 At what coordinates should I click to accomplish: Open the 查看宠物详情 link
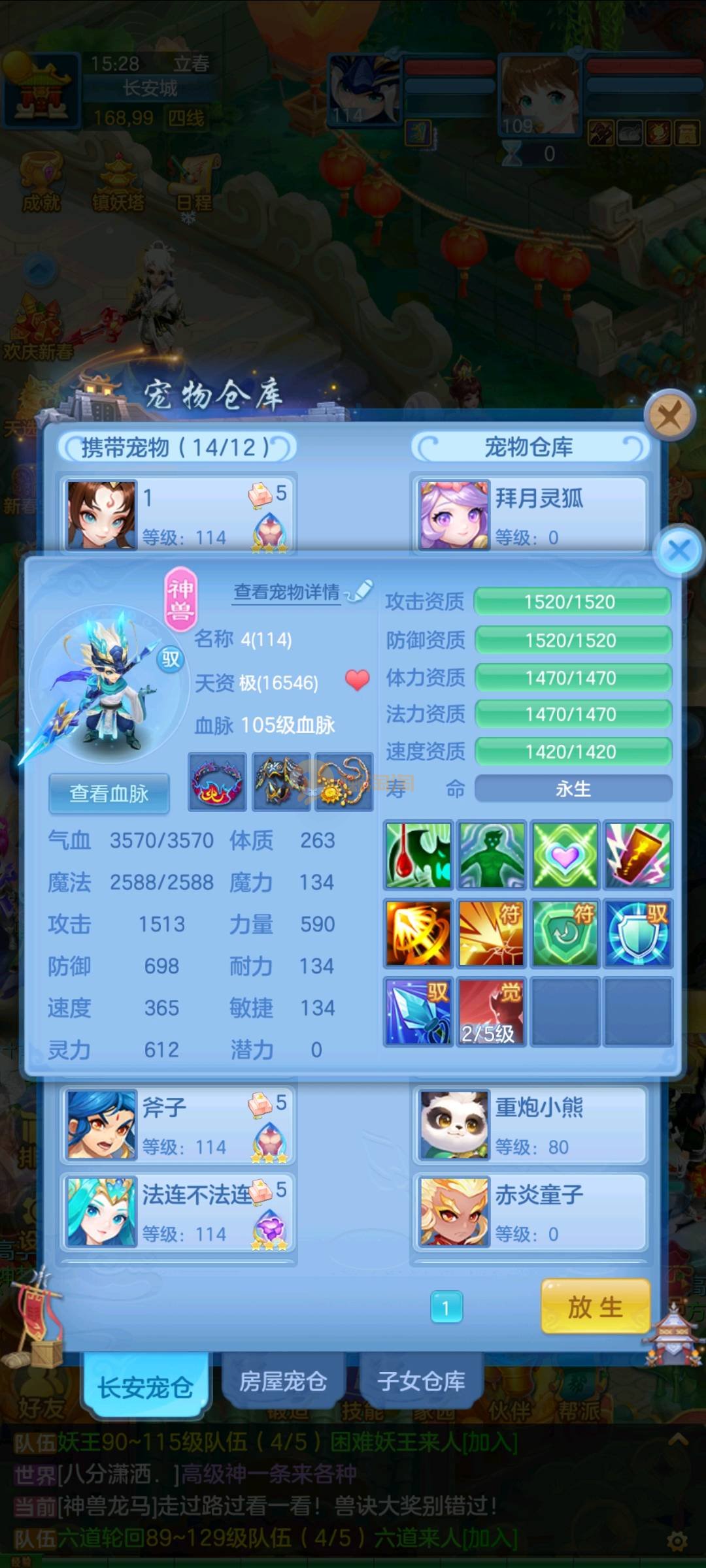click(x=287, y=592)
